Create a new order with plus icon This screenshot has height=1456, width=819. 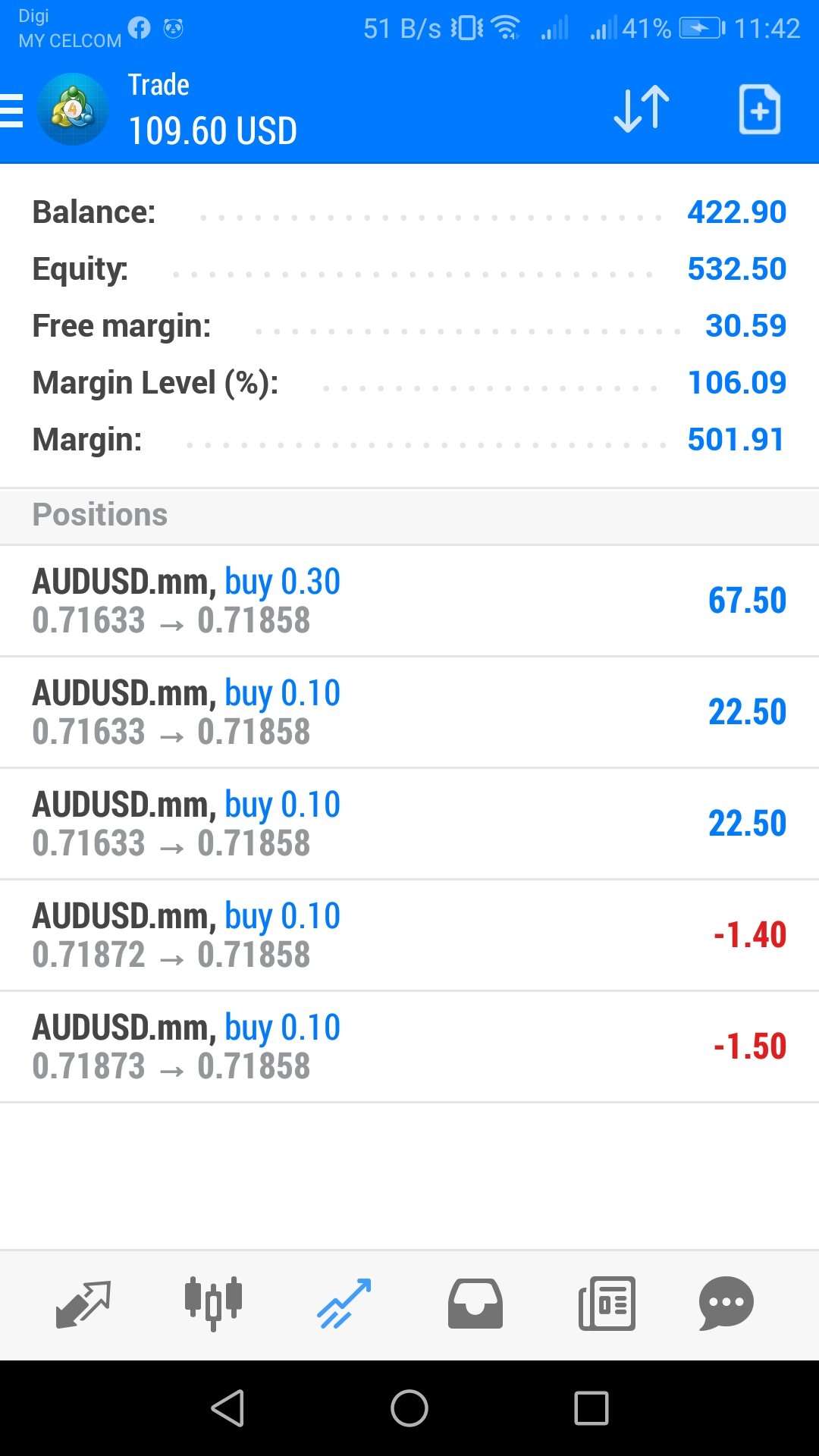759,110
